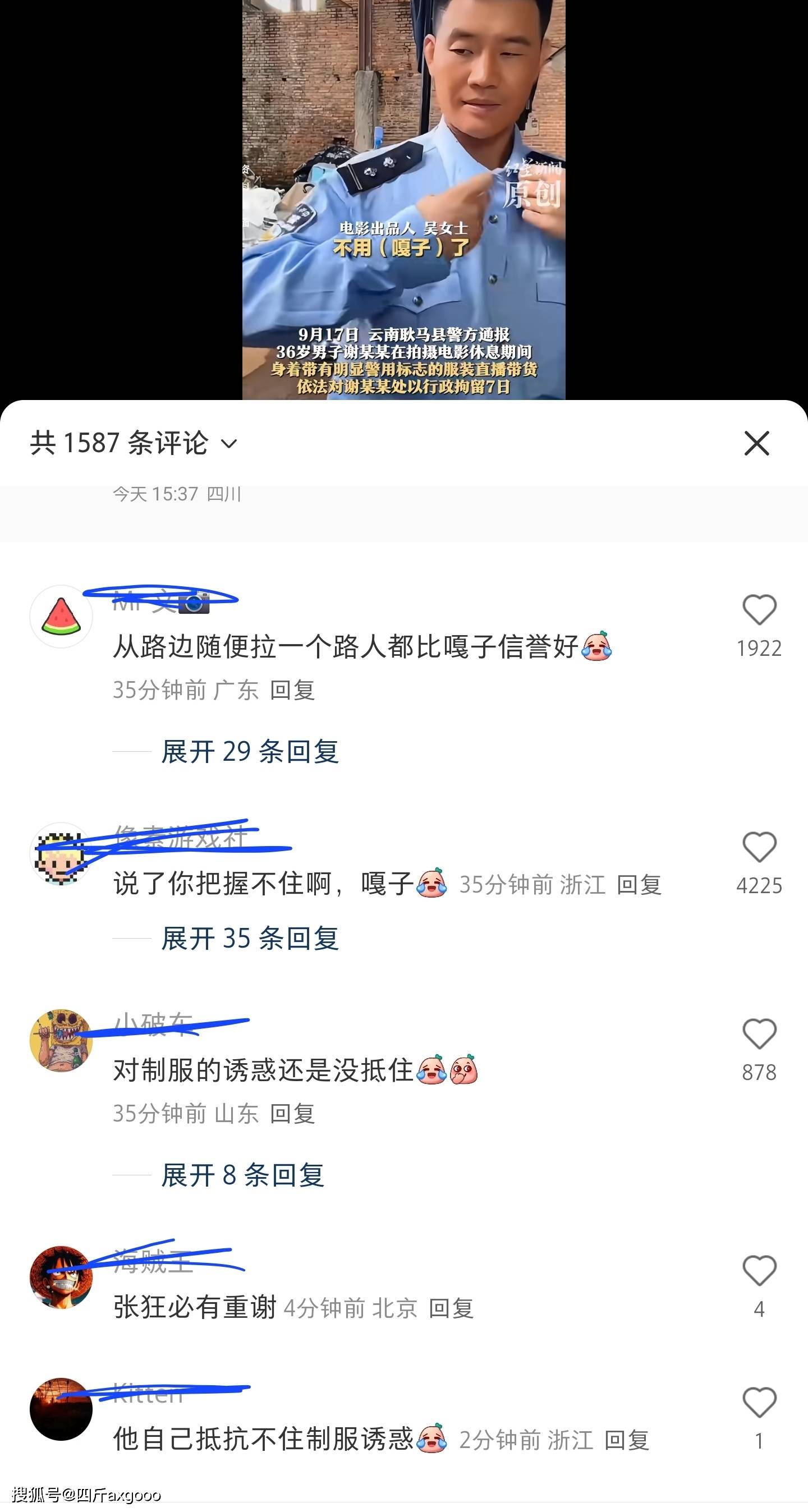808x1512 pixels.
Task: Close the comments panel
Action: point(756,443)
